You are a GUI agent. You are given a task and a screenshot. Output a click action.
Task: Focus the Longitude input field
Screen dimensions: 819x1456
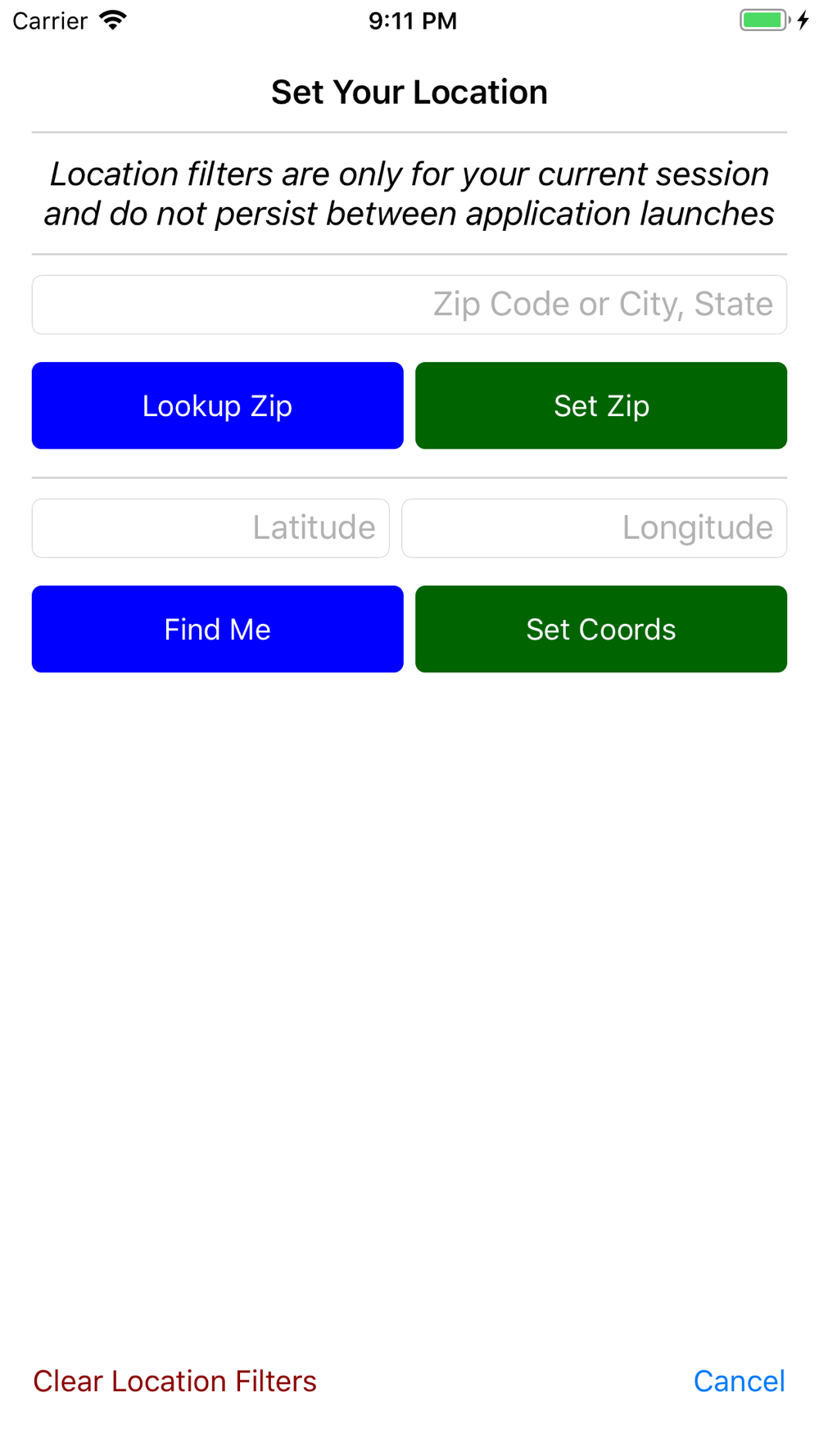point(595,528)
